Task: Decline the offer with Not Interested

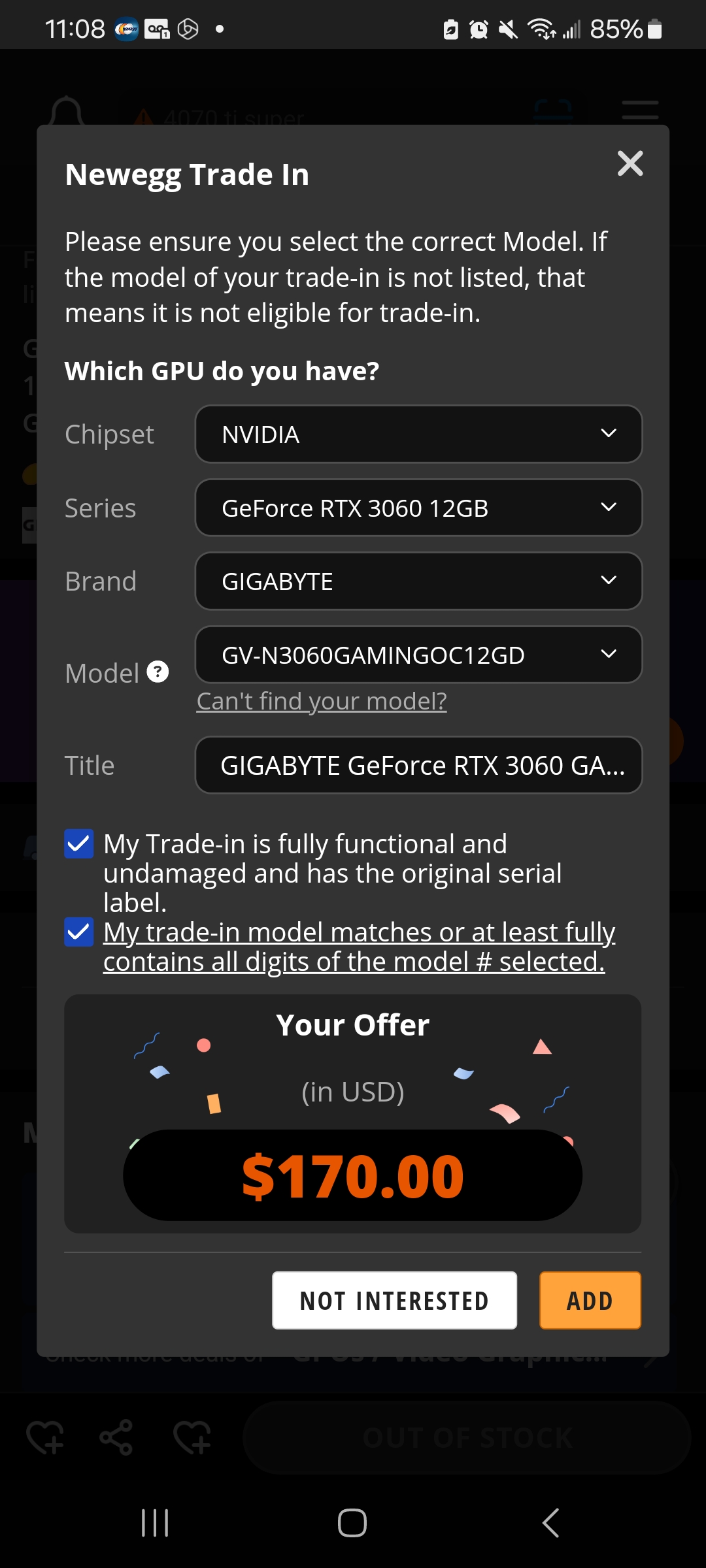Action: (394, 1300)
